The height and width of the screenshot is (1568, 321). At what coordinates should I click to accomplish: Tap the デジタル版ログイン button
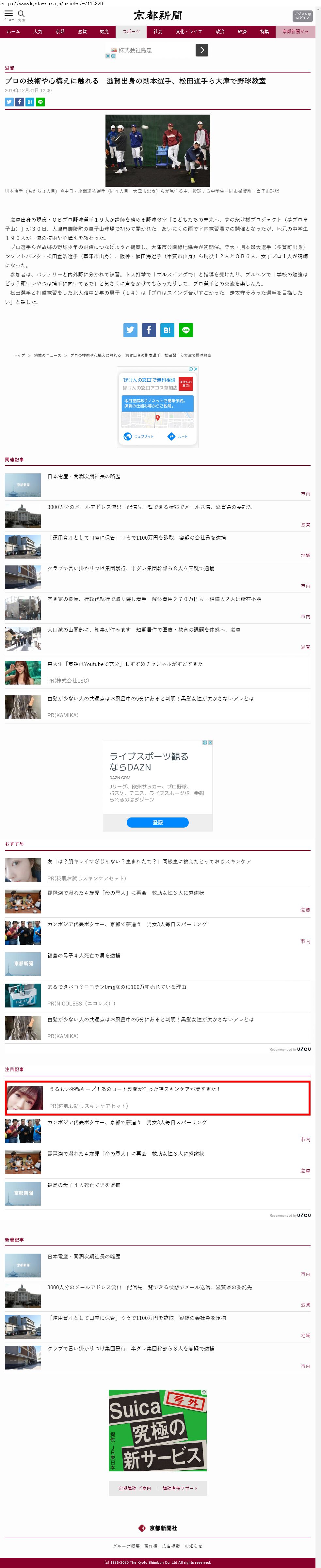click(x=302, y=16)
